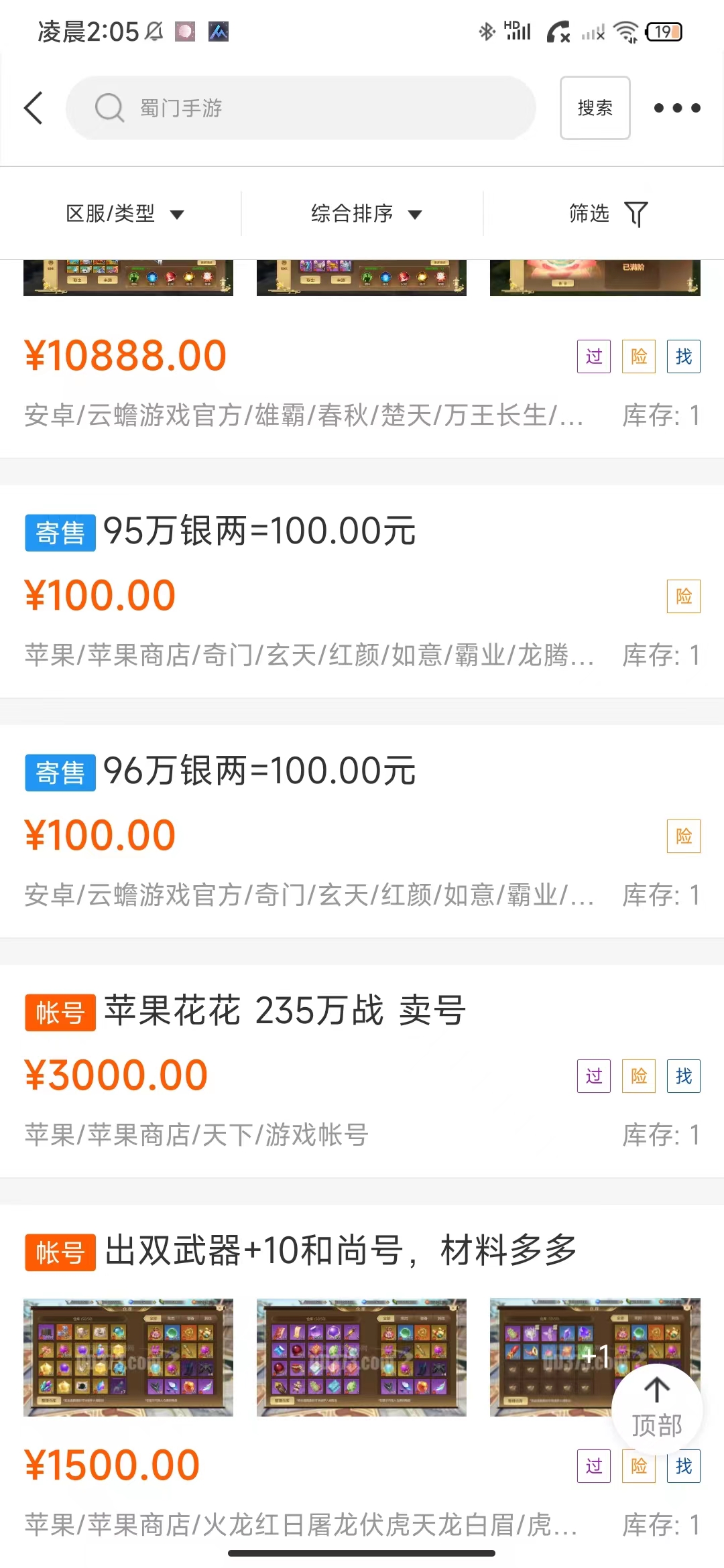Tap the 寄售 tag on the 96万银两 listing

tap(59, 772)
